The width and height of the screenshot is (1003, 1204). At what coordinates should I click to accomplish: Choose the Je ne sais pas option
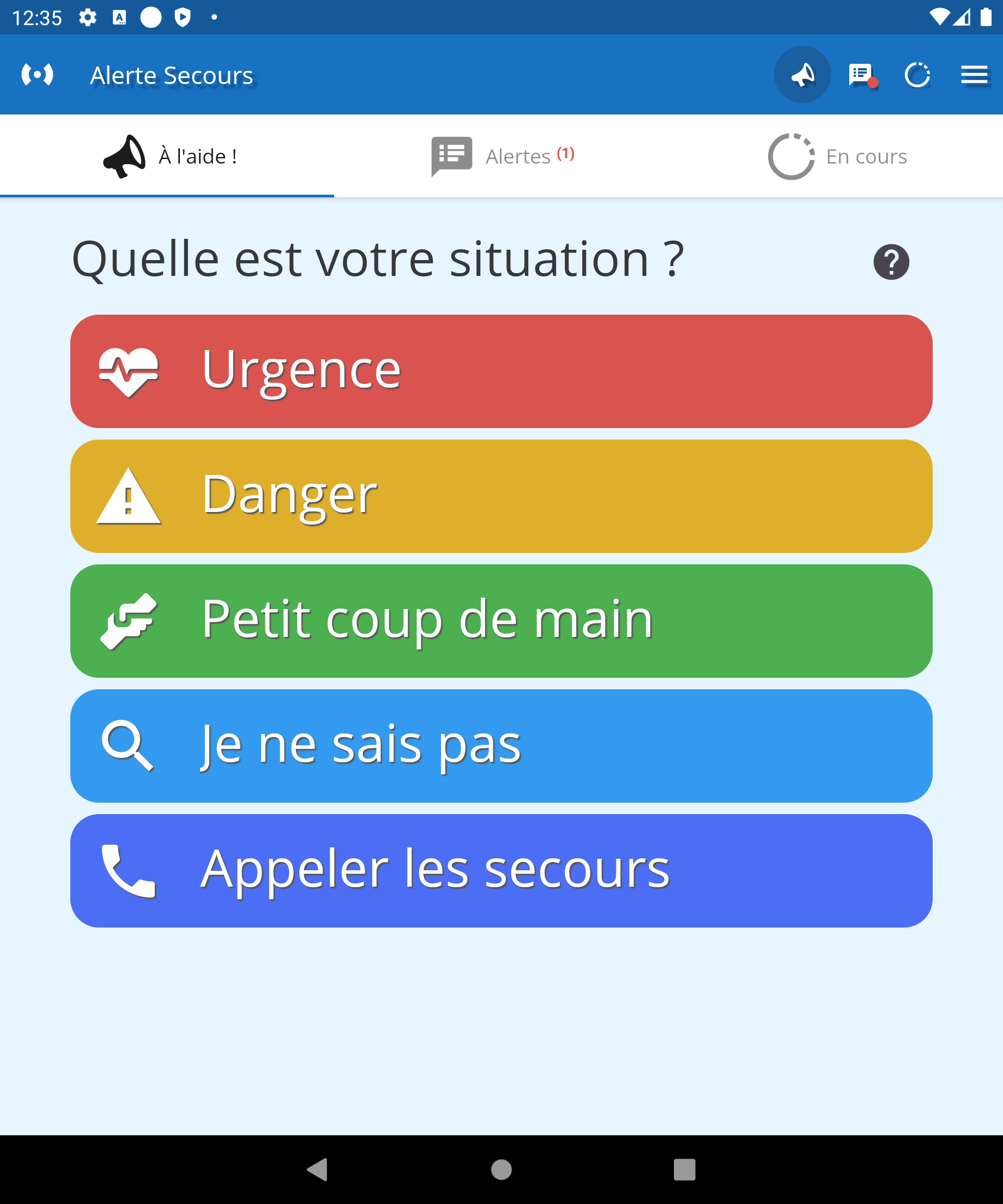pos(501,745)
